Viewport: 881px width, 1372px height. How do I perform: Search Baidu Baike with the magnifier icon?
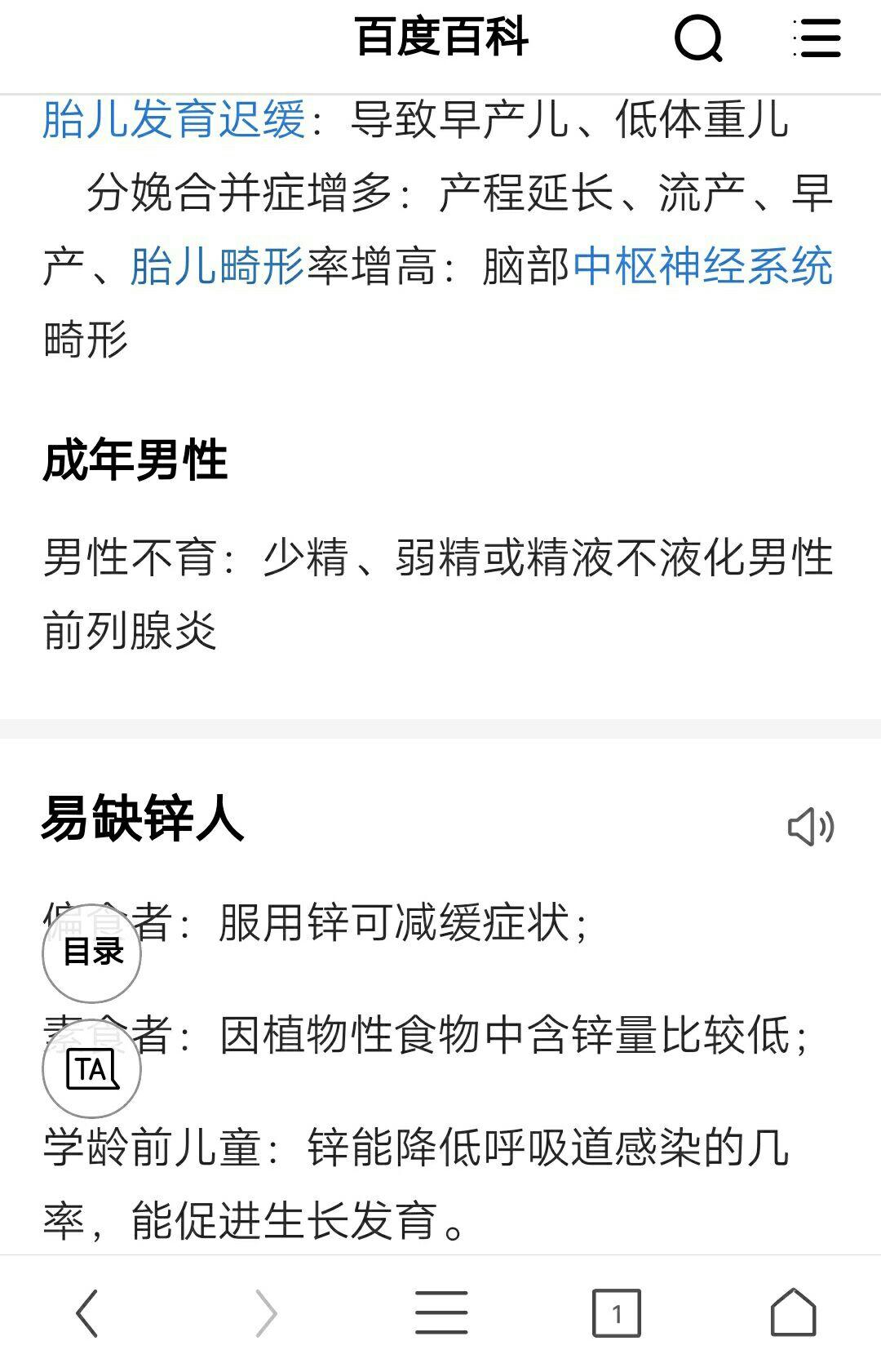[x=698, y=38]
